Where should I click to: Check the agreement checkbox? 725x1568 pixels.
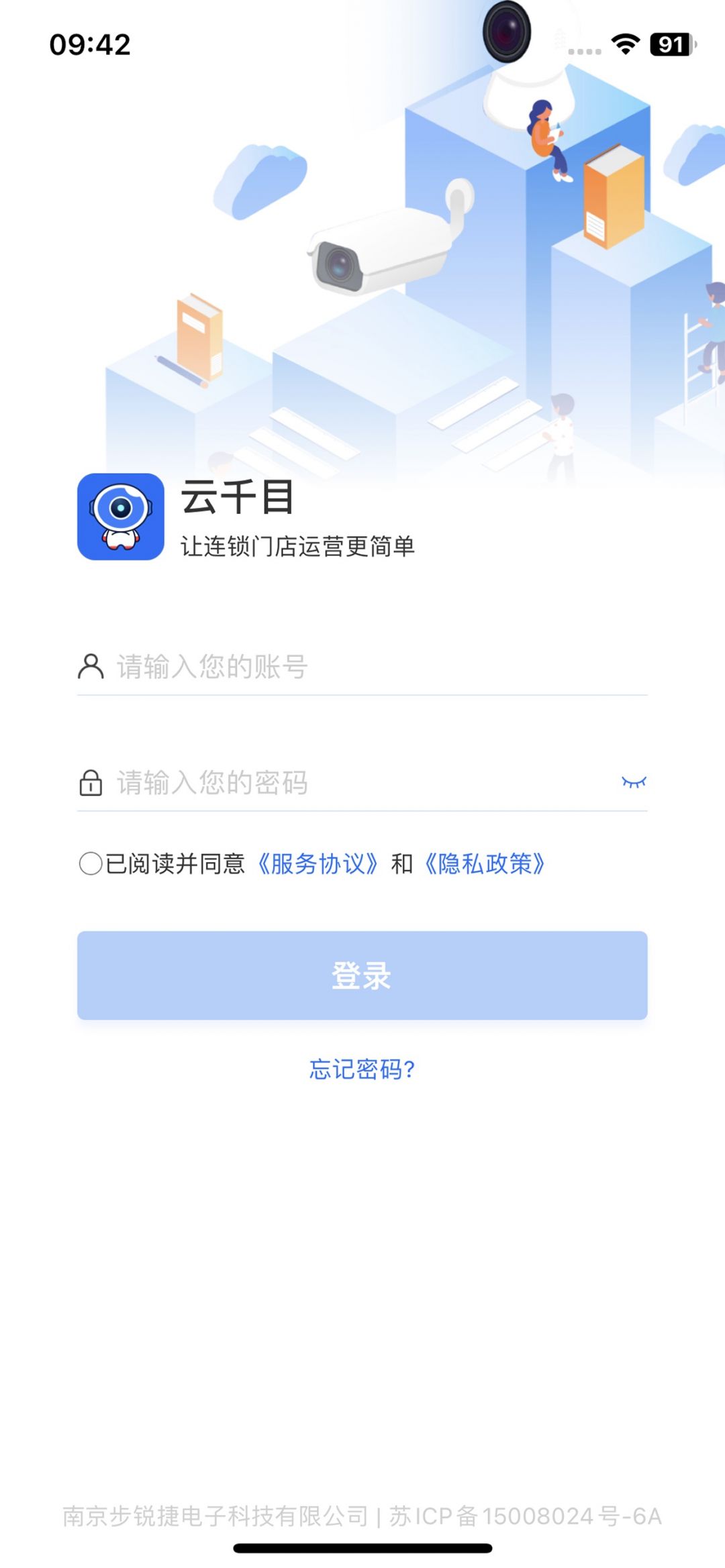click(91, 864)
